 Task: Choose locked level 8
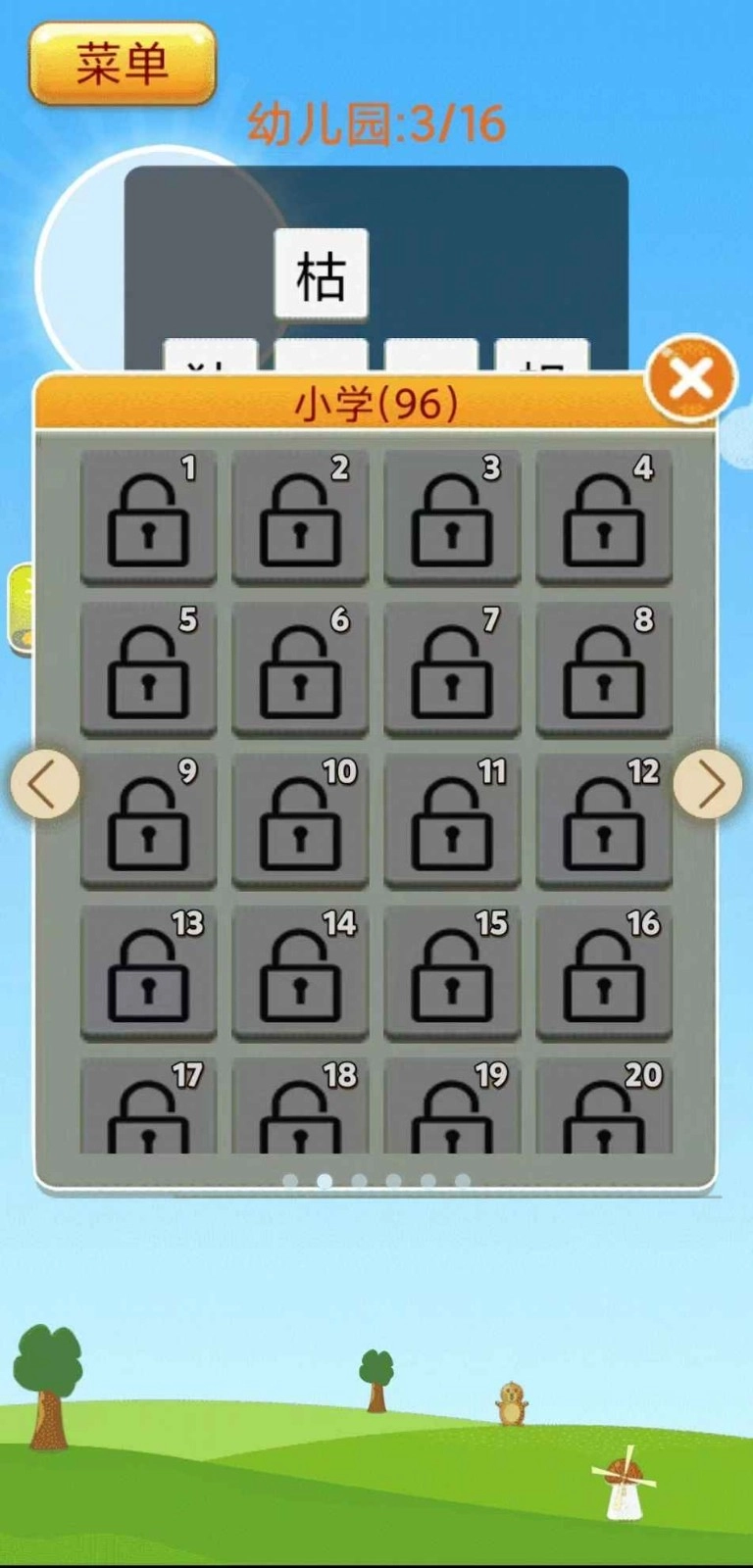(x=604, y=669)
